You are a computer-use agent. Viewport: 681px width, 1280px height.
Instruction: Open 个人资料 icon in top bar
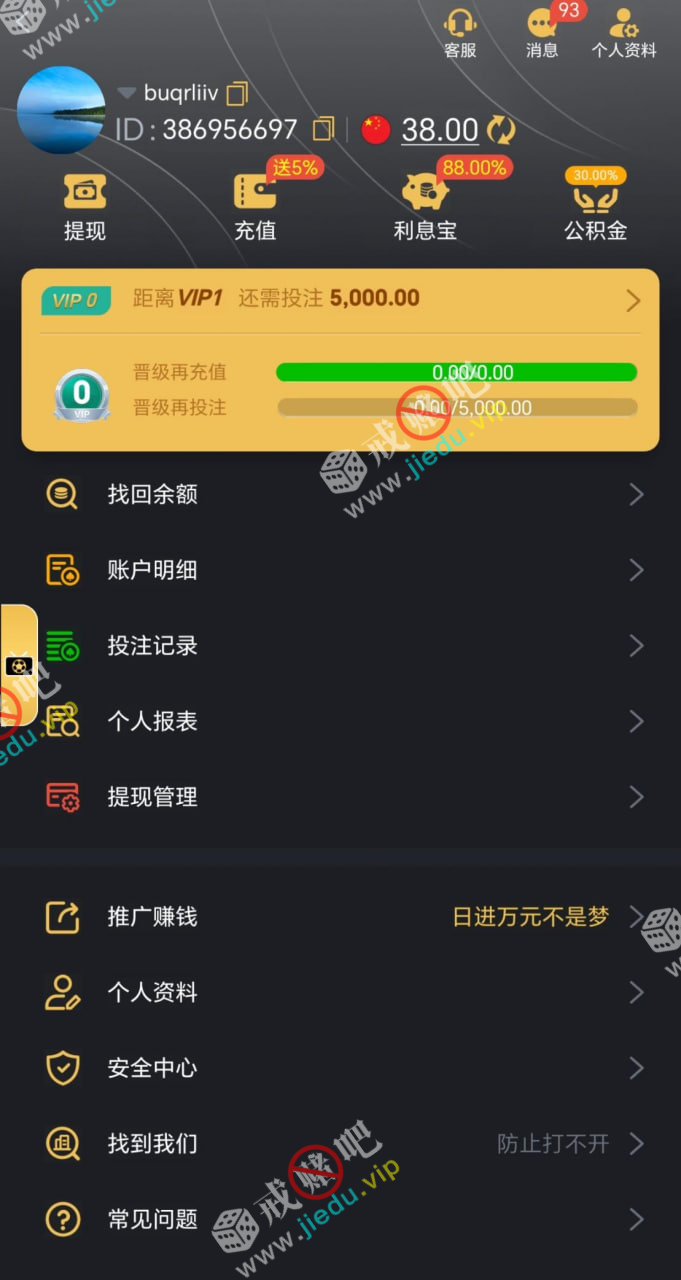click(624, 33)
